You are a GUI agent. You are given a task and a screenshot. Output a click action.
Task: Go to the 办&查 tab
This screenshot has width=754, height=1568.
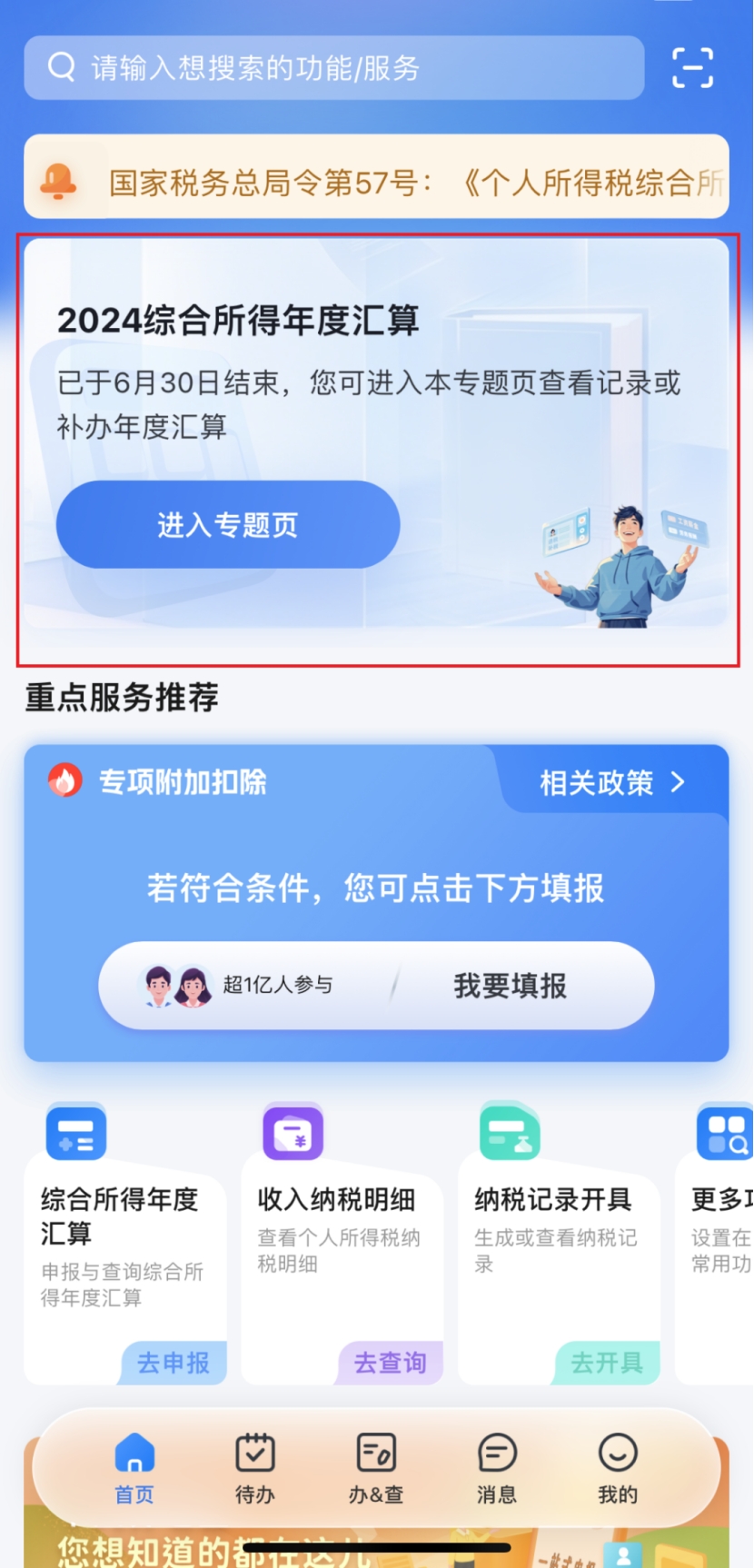376,1468
